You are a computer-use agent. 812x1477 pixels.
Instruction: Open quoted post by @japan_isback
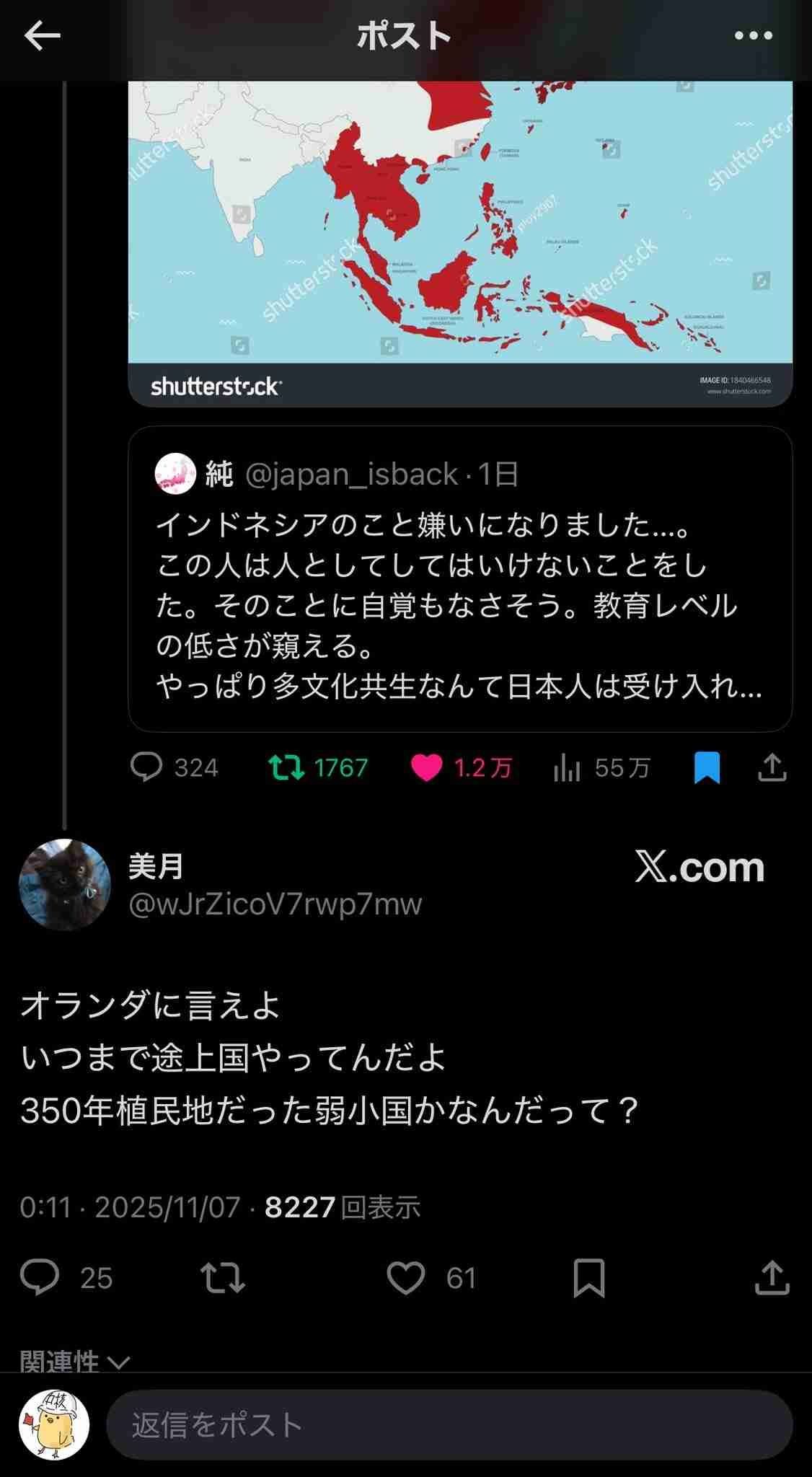pos(460,578)
